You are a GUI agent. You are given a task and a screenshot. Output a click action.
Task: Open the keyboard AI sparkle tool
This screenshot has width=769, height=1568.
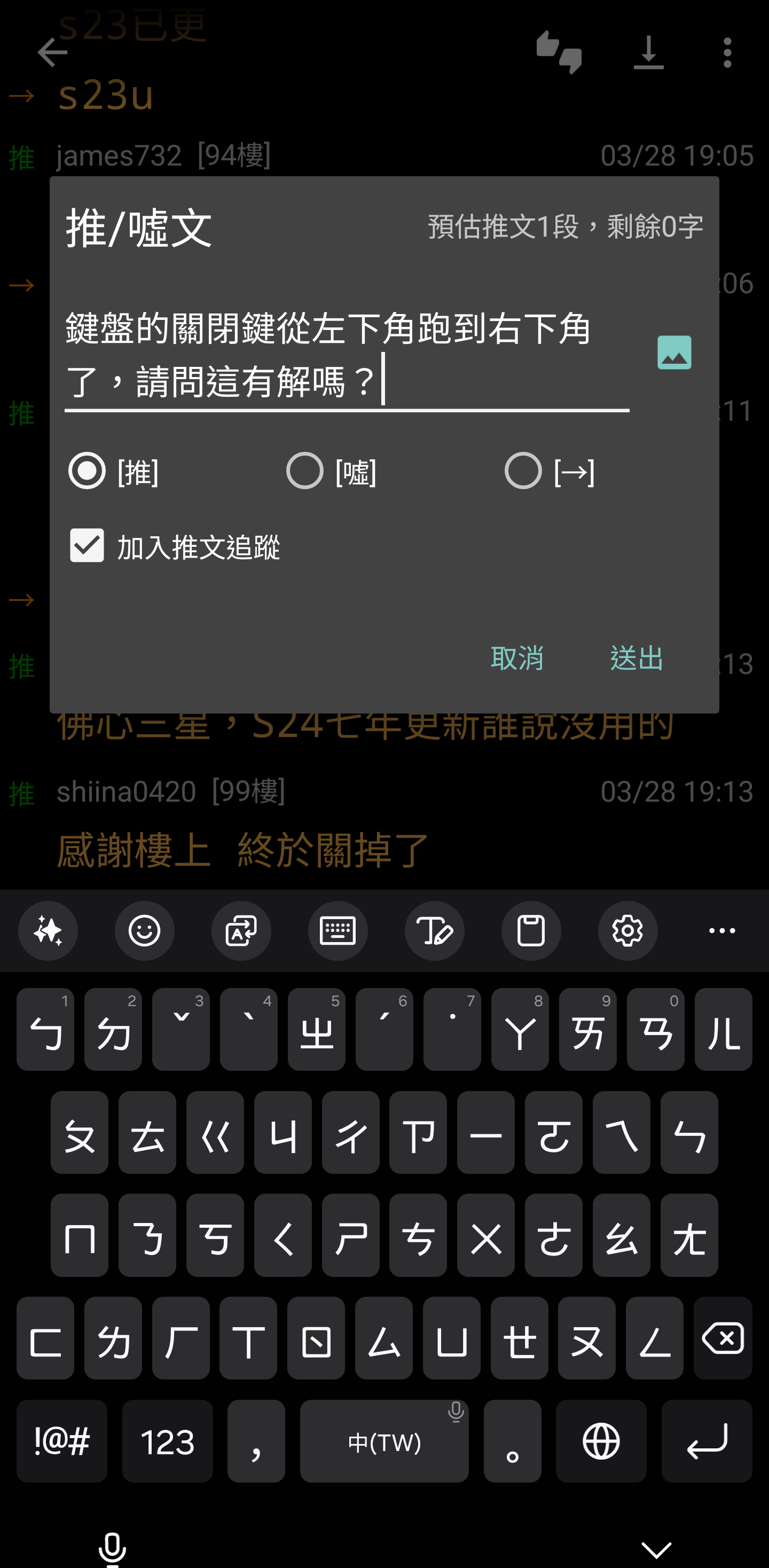(x=48, y=931)
